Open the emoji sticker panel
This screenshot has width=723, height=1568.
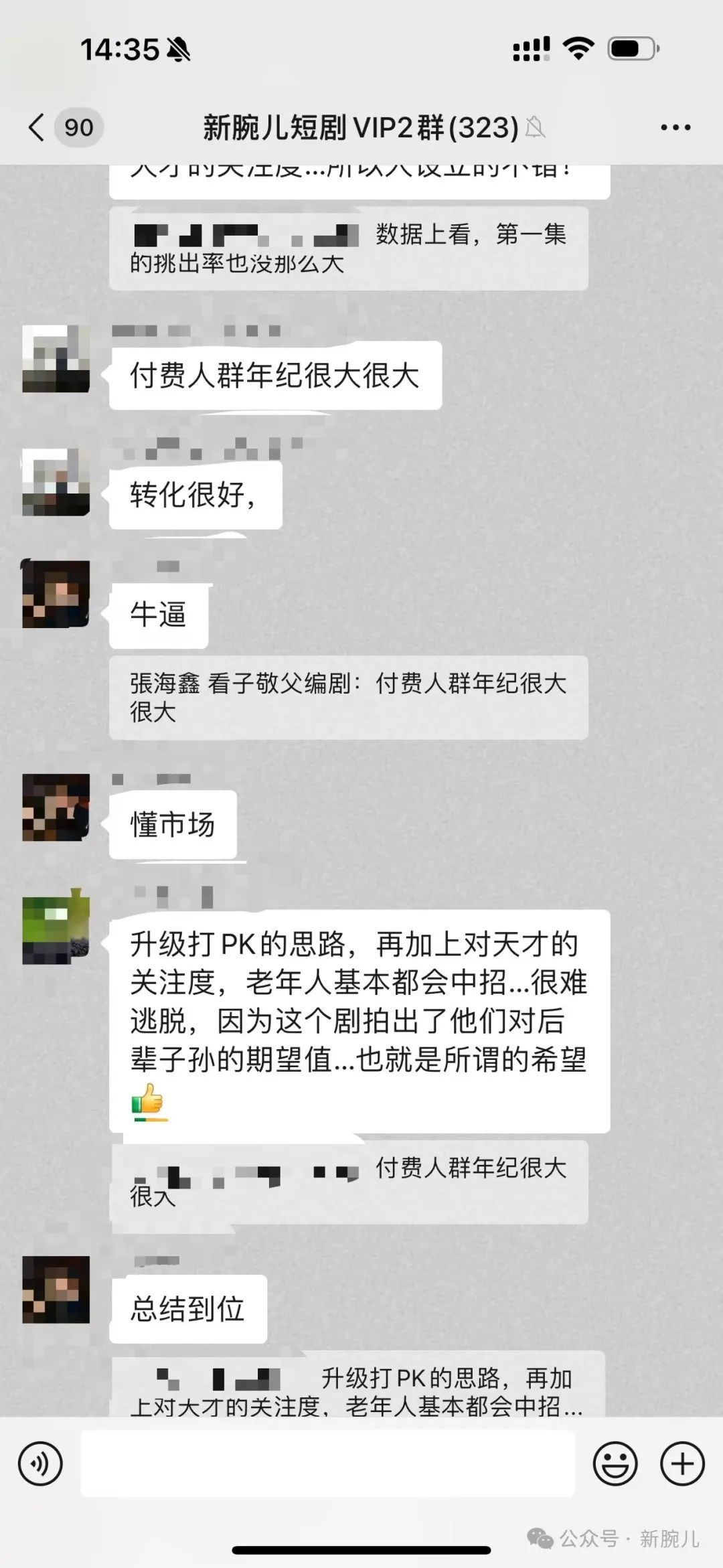615,1464
